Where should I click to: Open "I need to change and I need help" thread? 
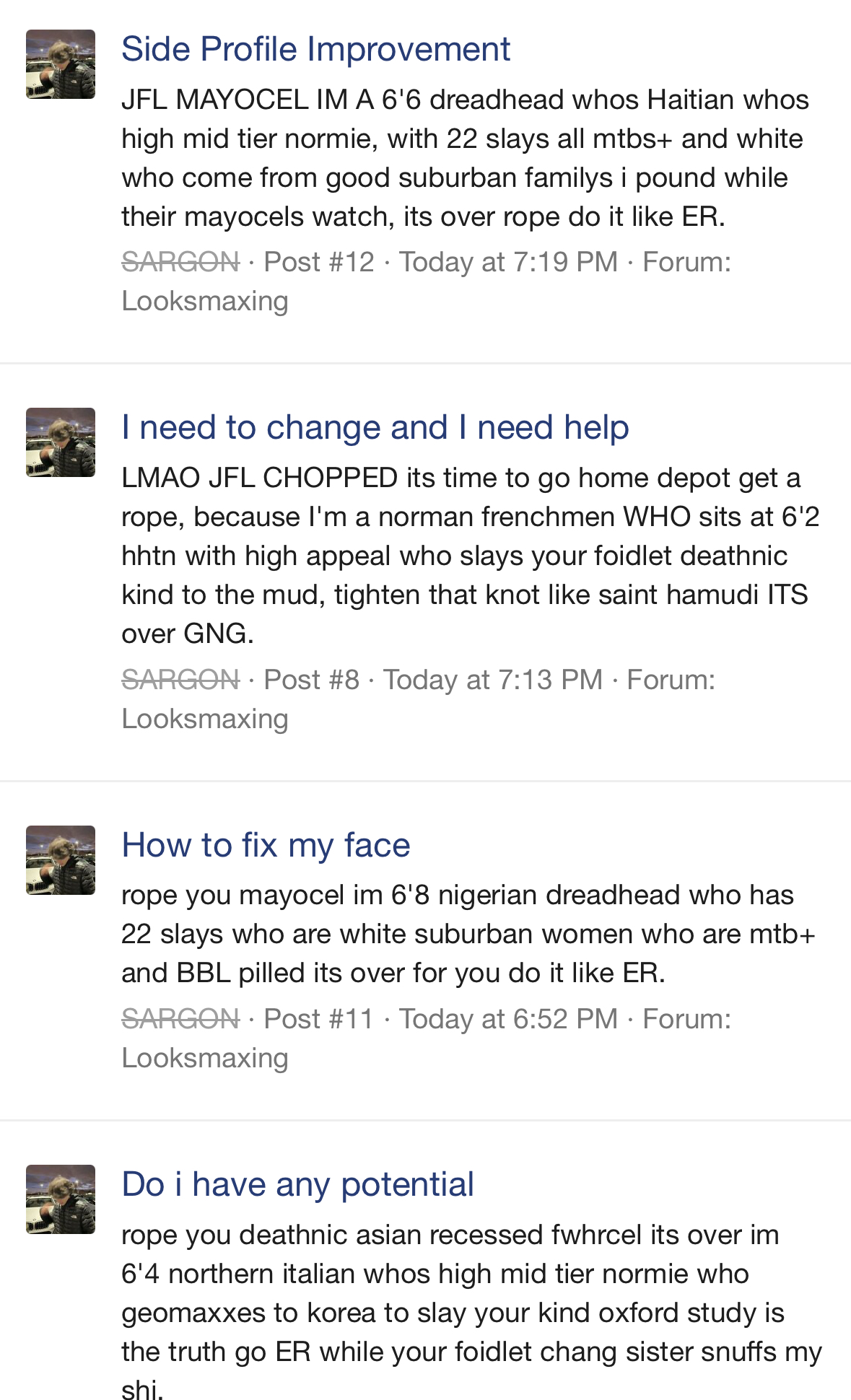coord(375,427)
